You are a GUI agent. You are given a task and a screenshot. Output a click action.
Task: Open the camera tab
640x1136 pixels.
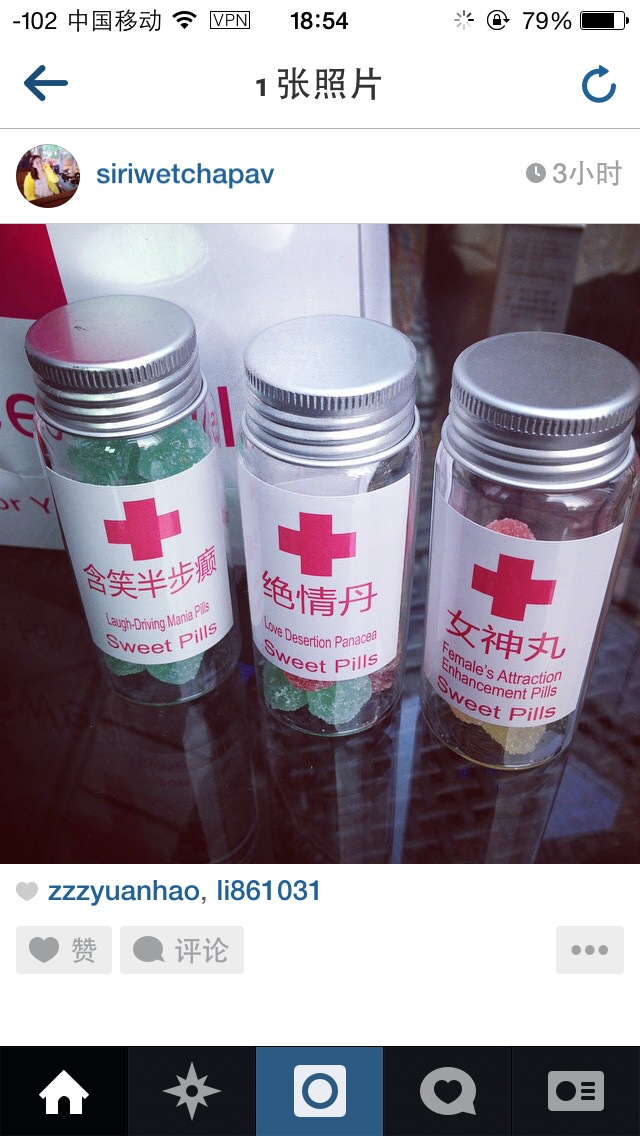tap(320, 1091)
